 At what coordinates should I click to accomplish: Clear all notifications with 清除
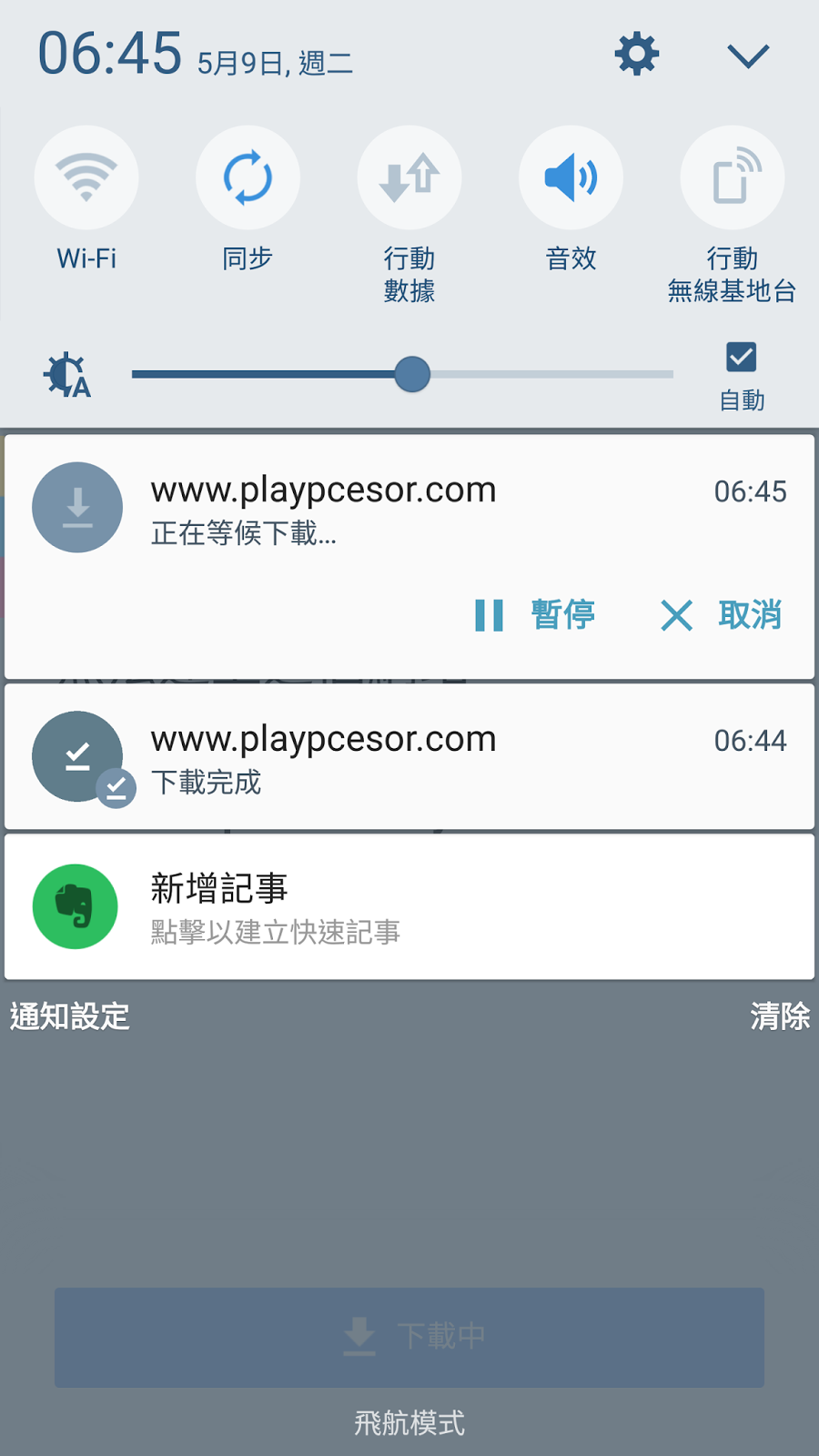tap(780, 1016)
